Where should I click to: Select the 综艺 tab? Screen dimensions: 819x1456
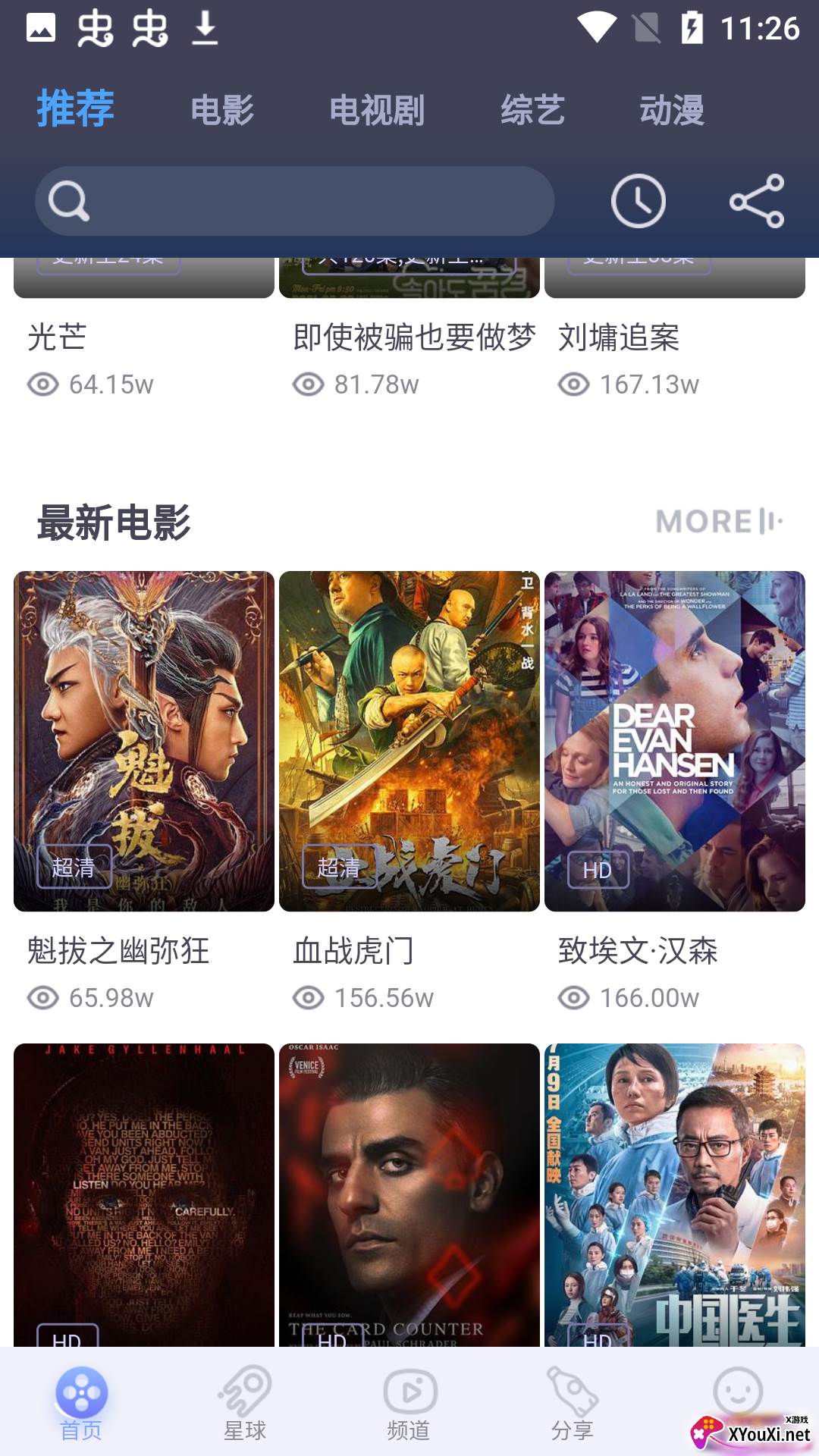(x=532, y=111)
